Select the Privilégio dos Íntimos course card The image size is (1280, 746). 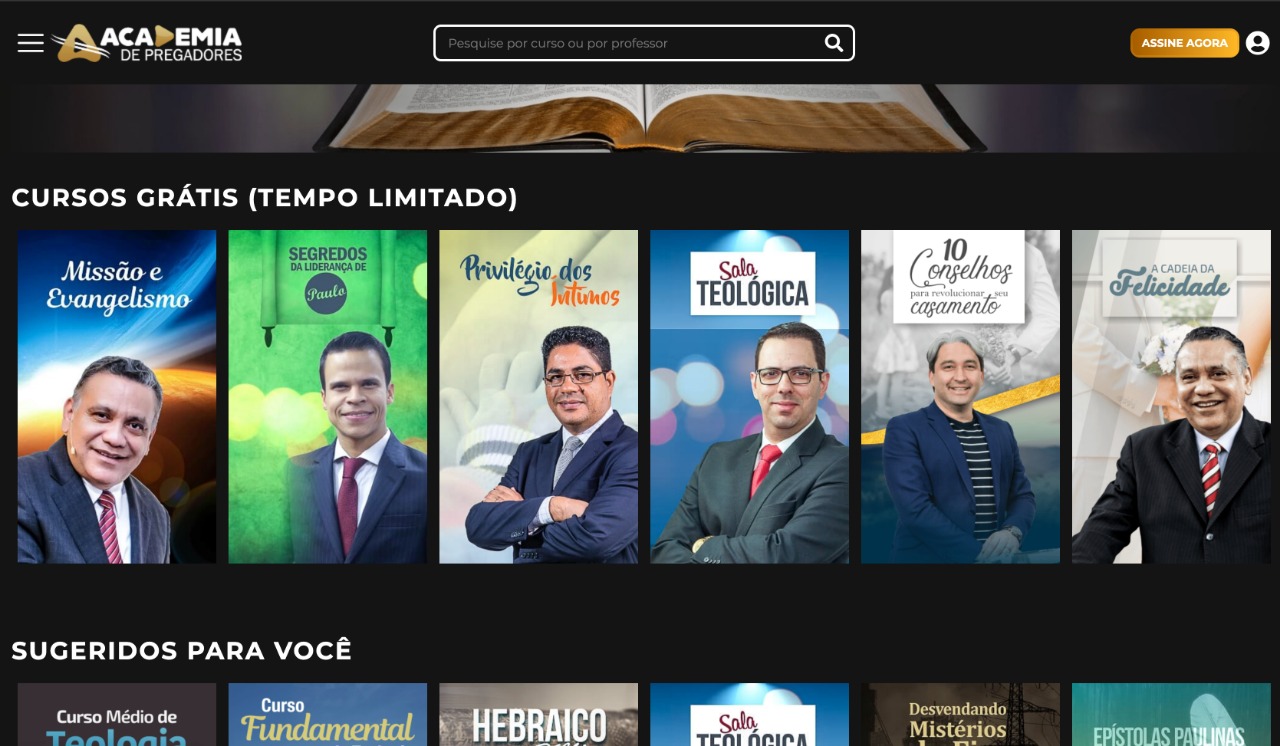click(x=538, y=397)
